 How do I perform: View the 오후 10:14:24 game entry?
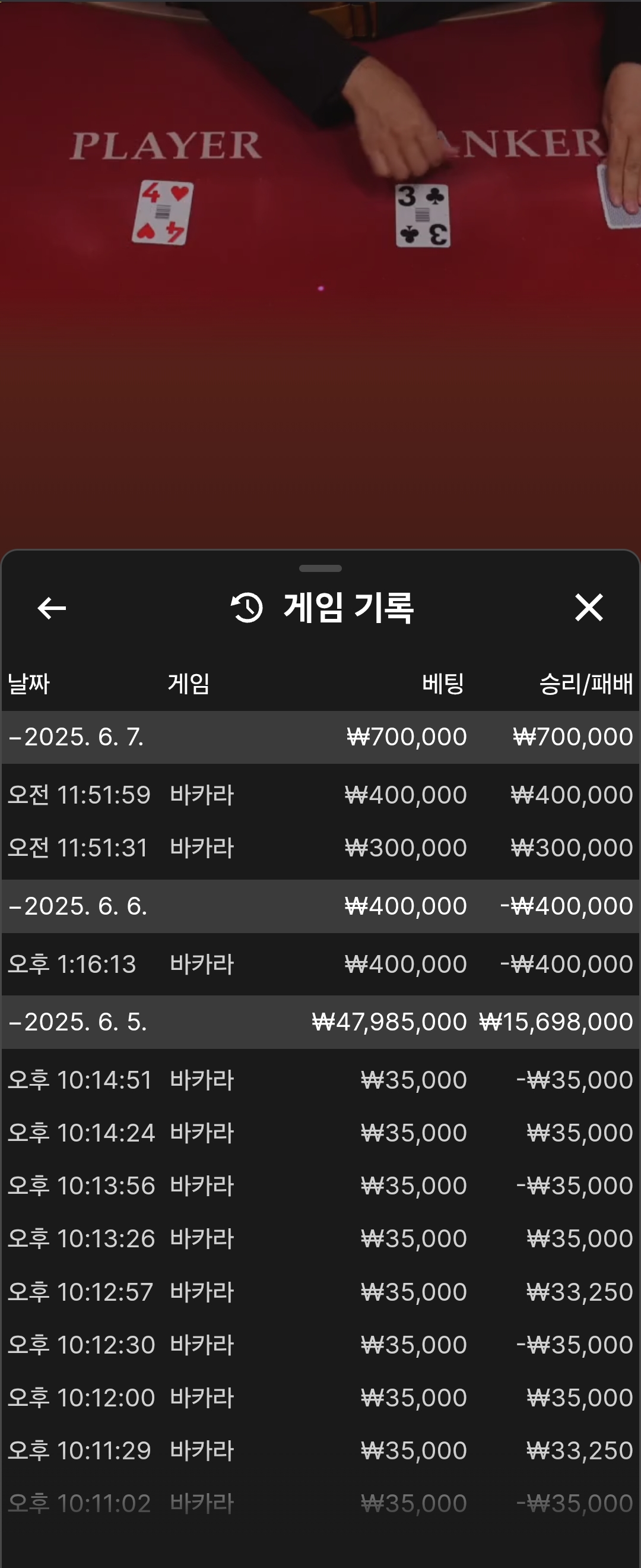tap(320, 1133)
